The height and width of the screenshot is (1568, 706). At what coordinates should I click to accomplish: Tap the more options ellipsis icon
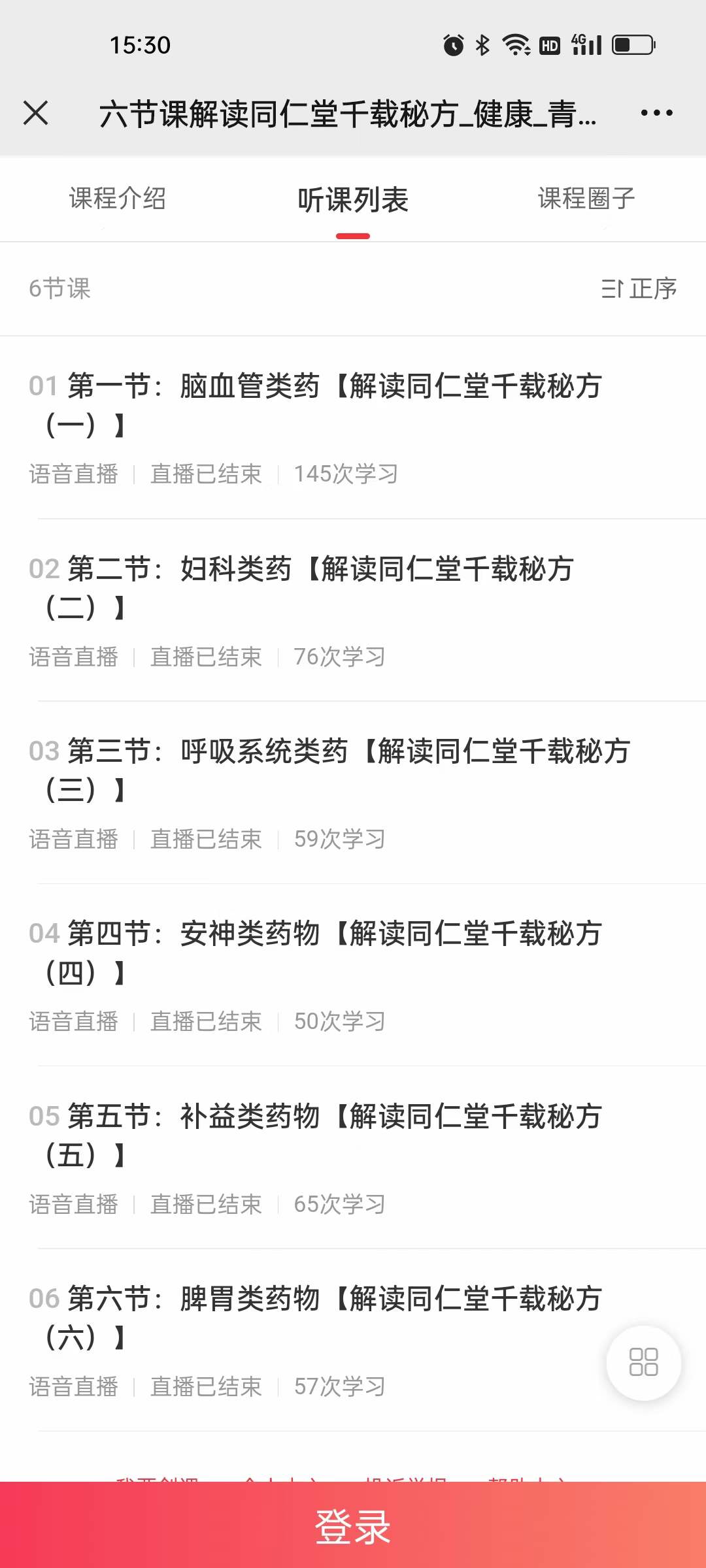(656, 112)
